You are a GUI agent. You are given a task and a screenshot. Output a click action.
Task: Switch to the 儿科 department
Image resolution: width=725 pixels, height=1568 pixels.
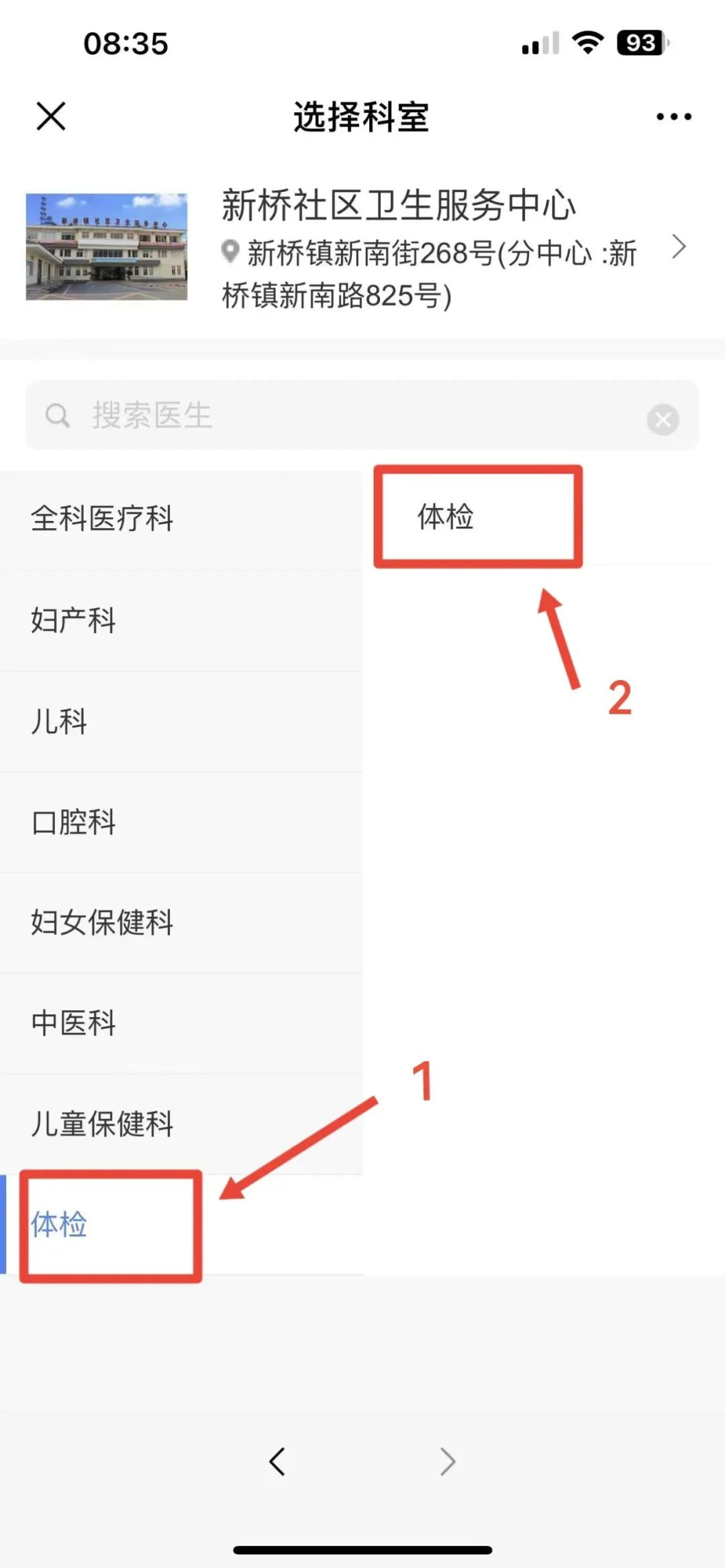pyautogui.click(x=181, y=722)
